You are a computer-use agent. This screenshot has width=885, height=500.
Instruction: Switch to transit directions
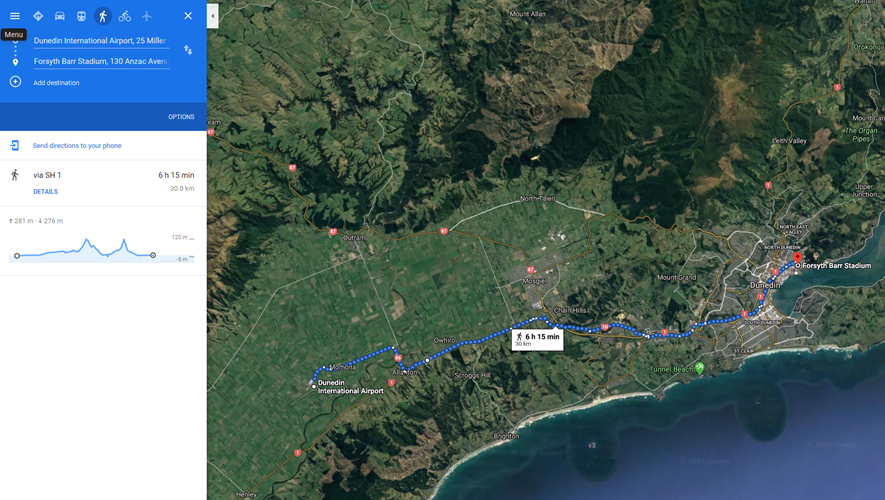click(x=81, y=16)
